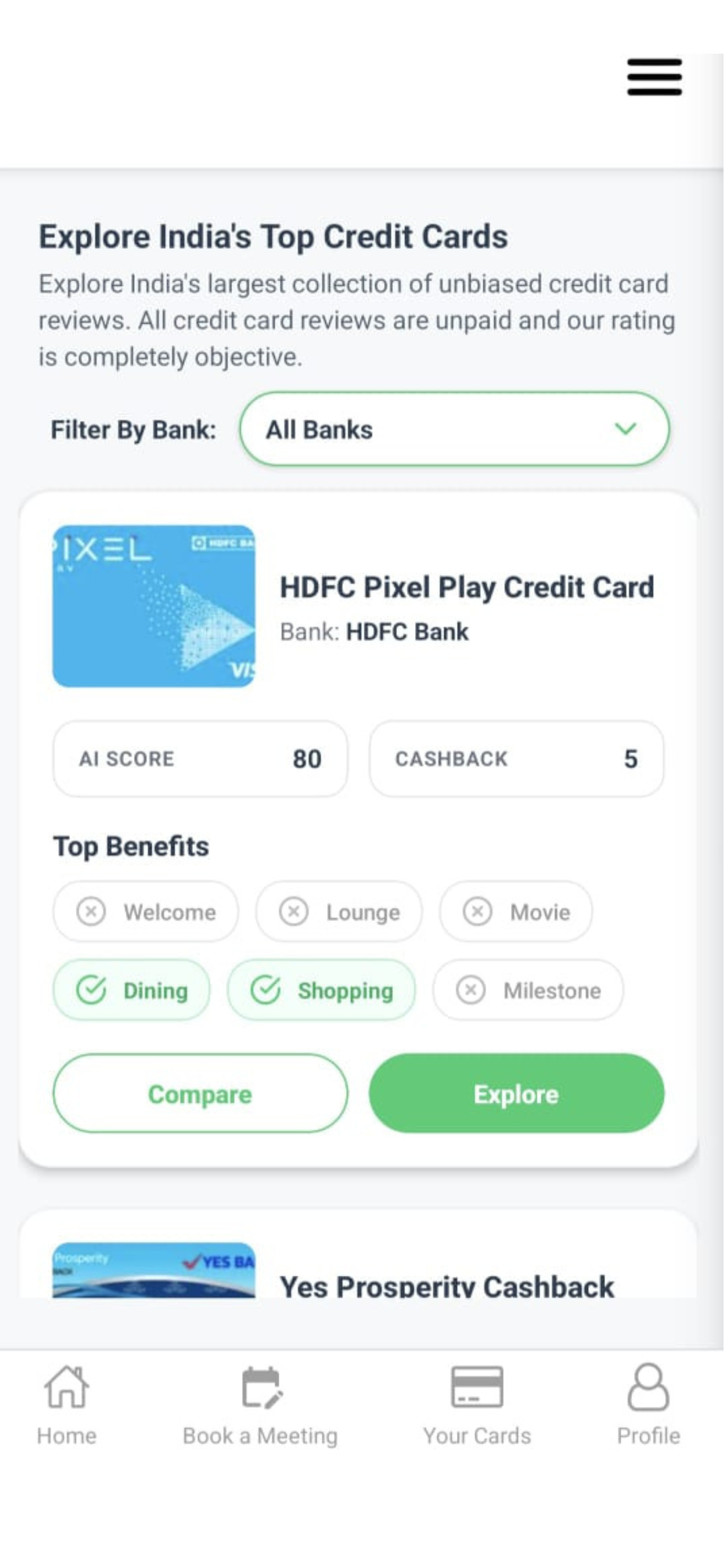Screen dimensions: 724x1568
Task: Click the X icon on the Welcome chip
Action: [90, 911]
